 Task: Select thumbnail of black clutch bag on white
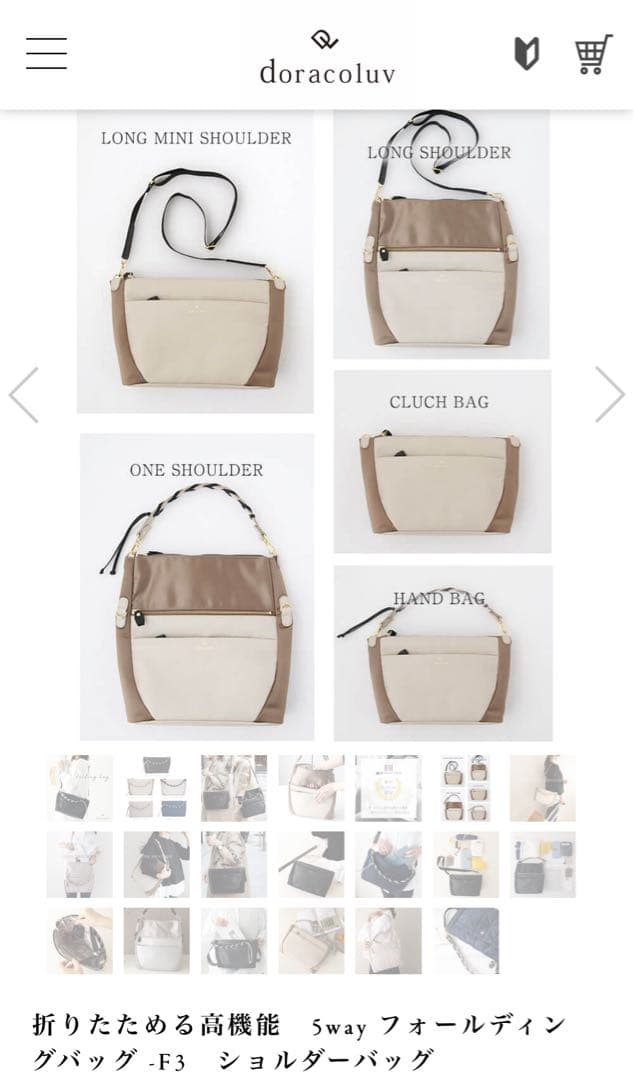pyautogui.click(x=311, y=864)
